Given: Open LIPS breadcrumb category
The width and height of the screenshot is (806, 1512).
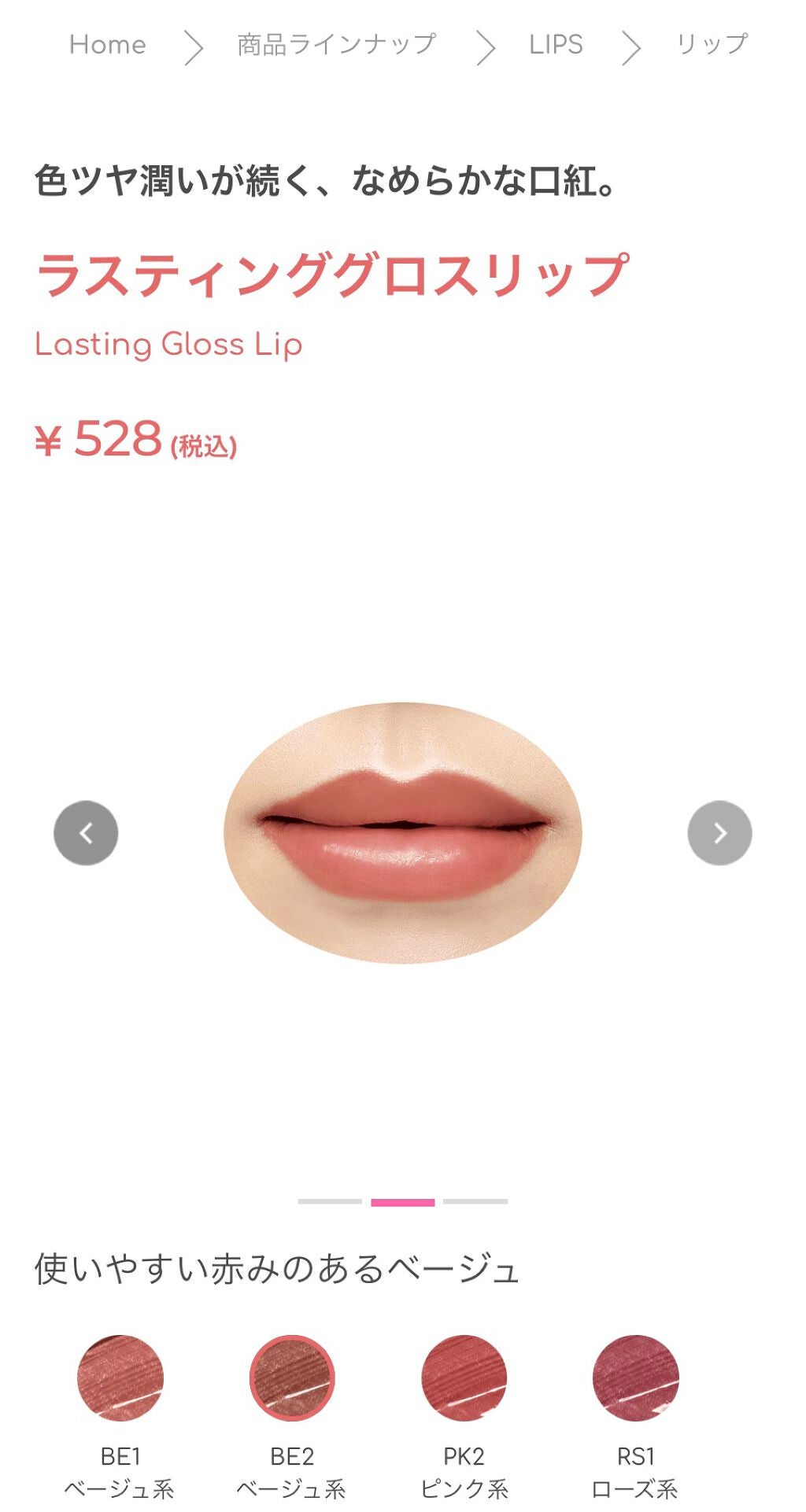Looking at the screenshot, I should coord(556,45).
